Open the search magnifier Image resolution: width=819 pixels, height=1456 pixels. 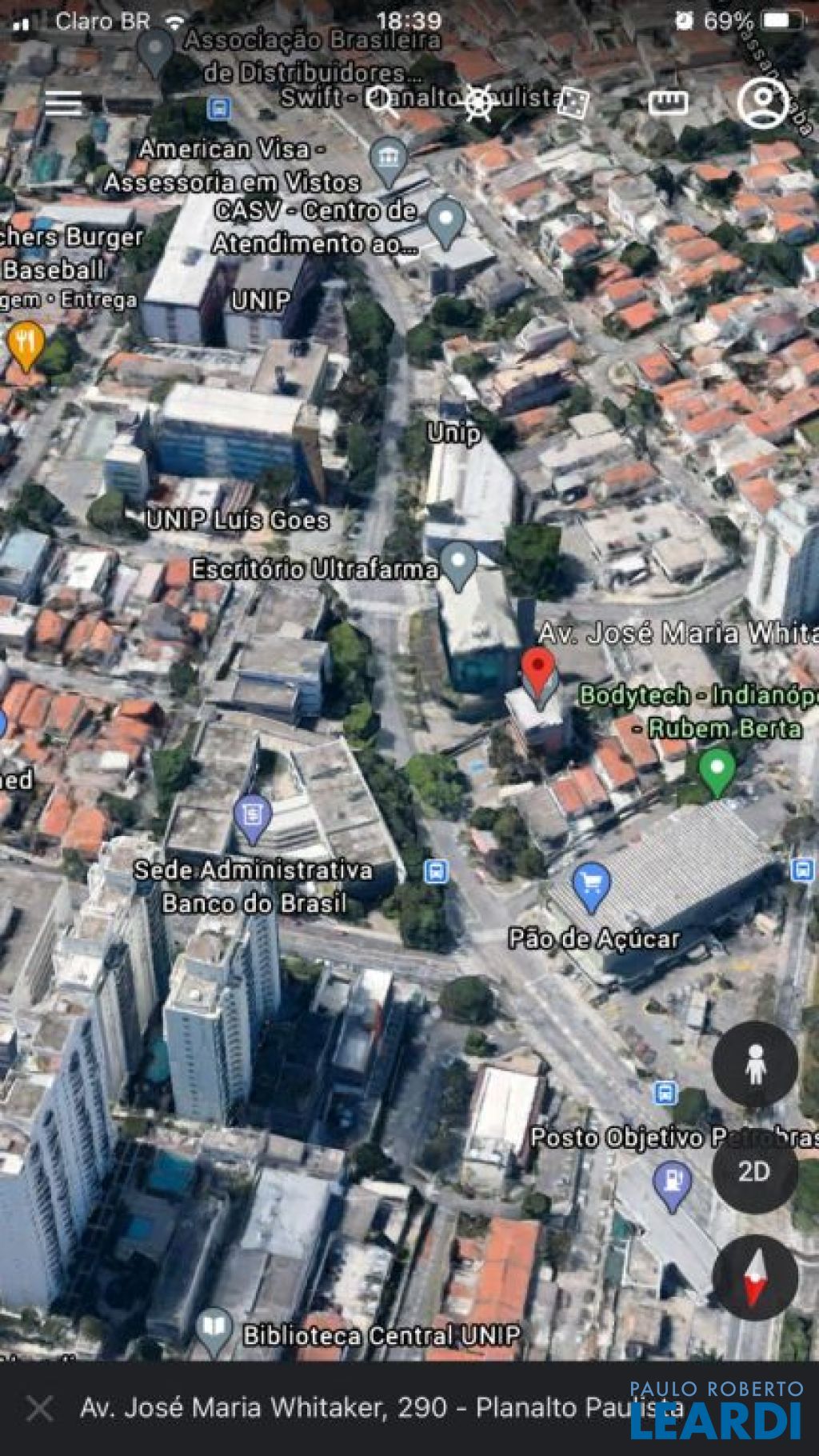[x=384, y=102]
